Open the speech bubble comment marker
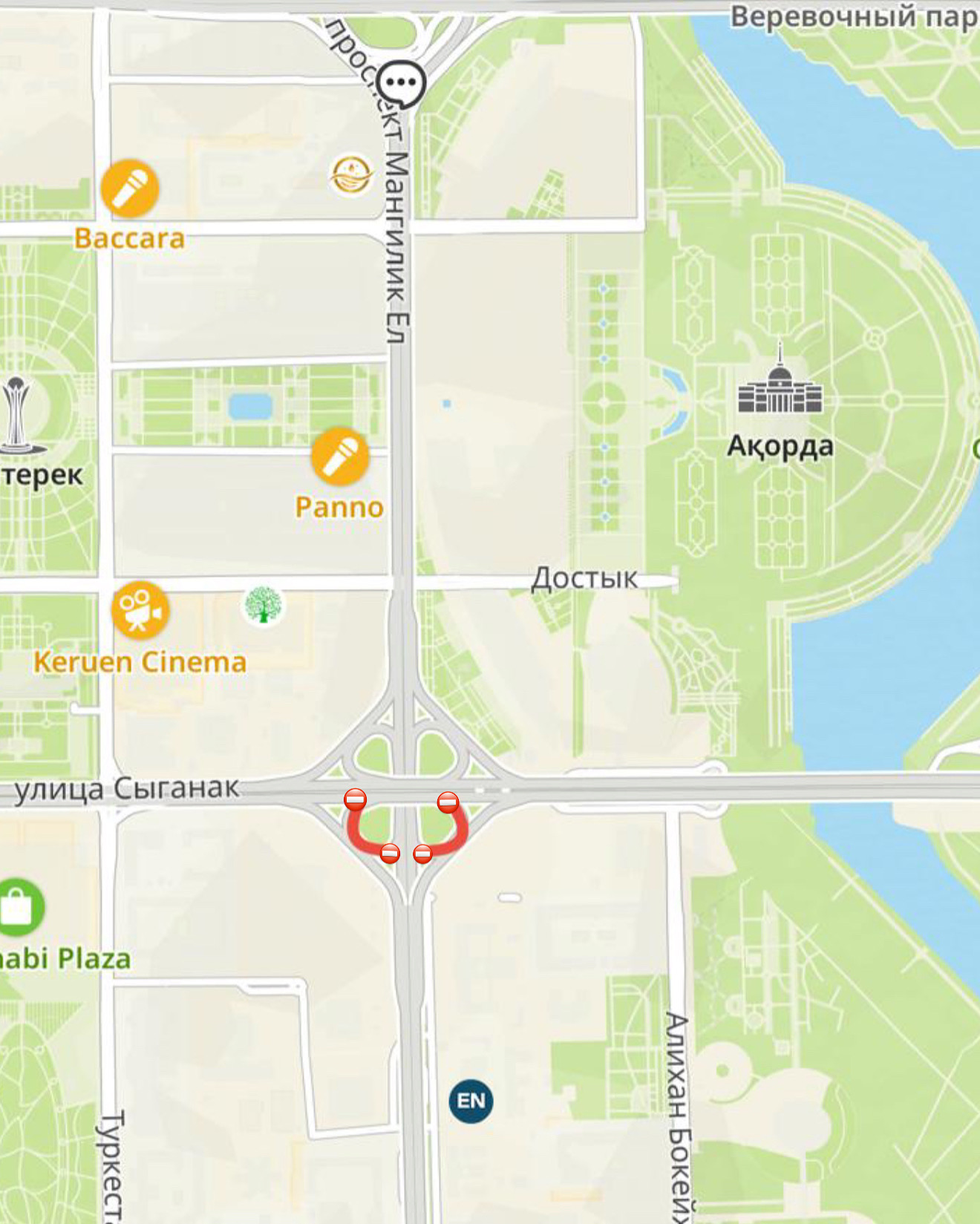Screen dimensions: 980x1224 [401, 83]
